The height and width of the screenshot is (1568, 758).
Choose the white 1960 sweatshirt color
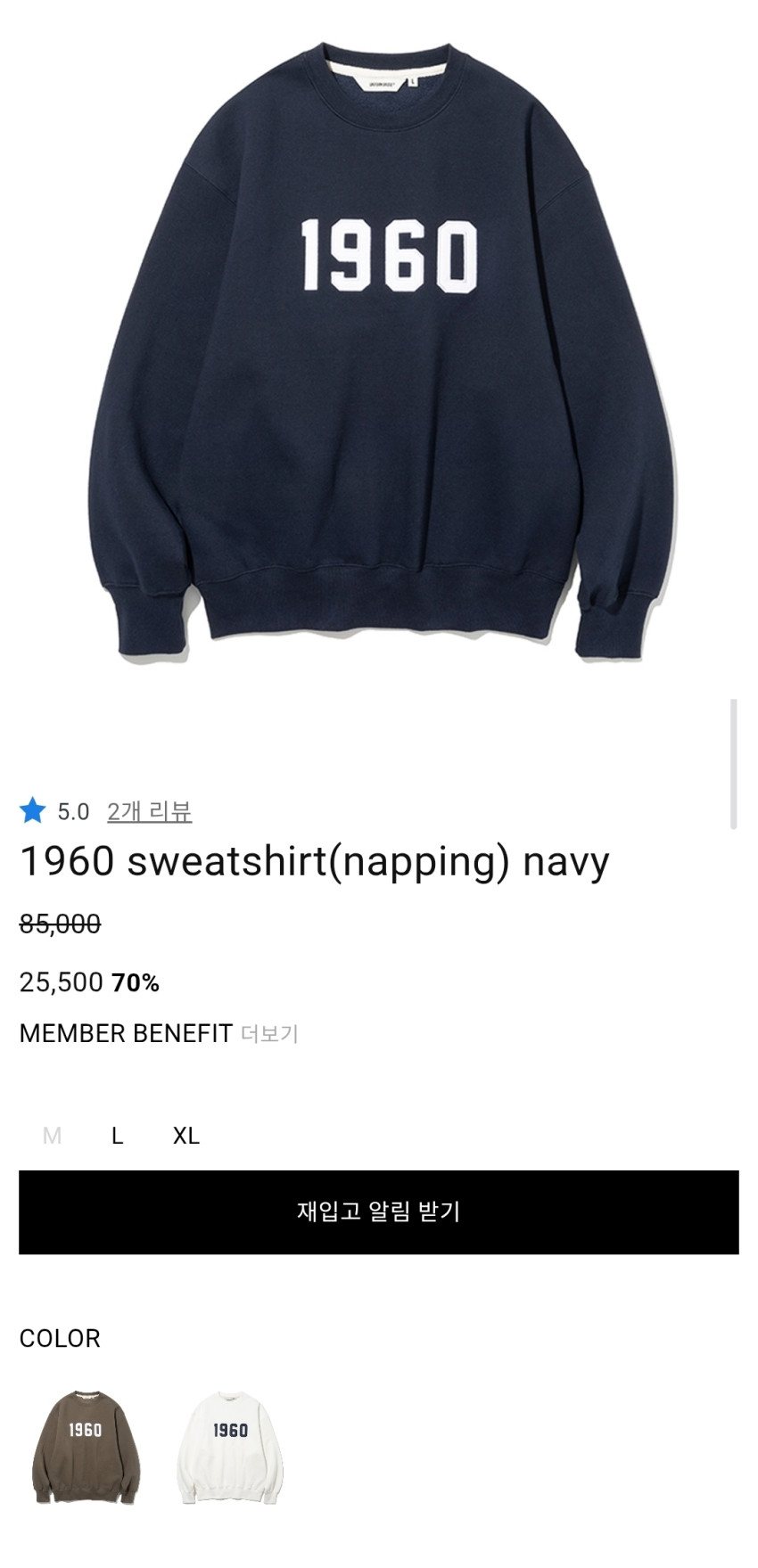point(230,1448)
